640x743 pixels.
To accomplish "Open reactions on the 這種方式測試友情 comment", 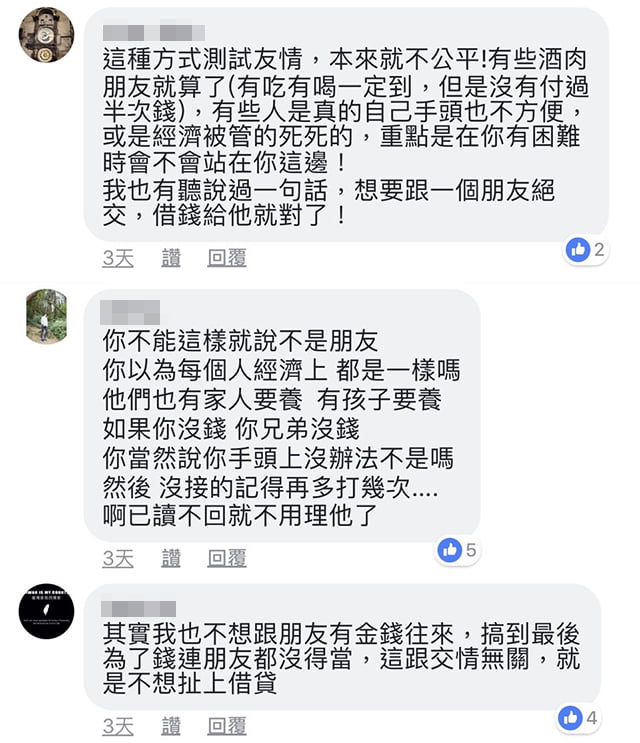I will 586,250.
